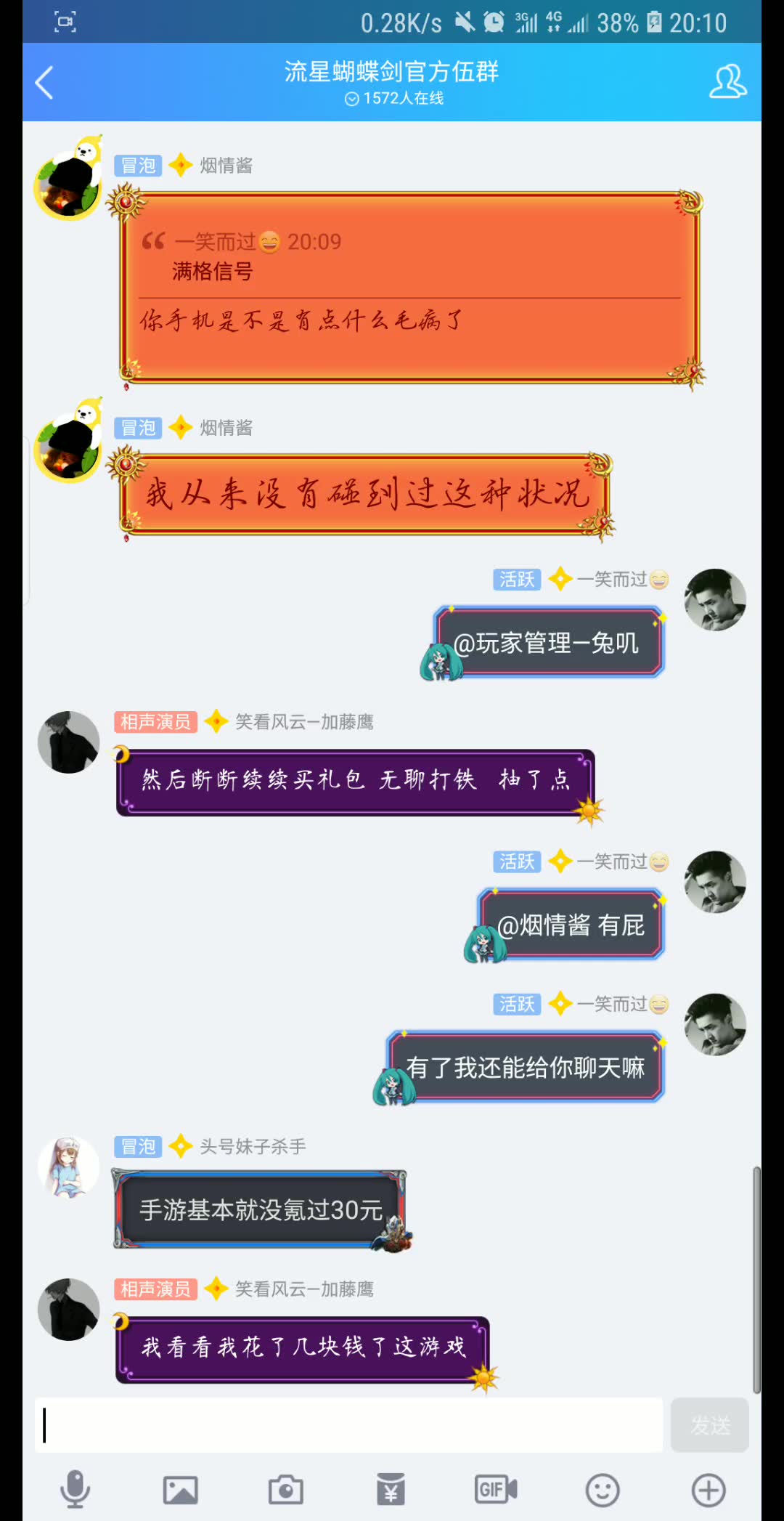Go back from the group chat
Viewport: 784px width, 1521px height.
pyautogui.click(x=45, y=82)
